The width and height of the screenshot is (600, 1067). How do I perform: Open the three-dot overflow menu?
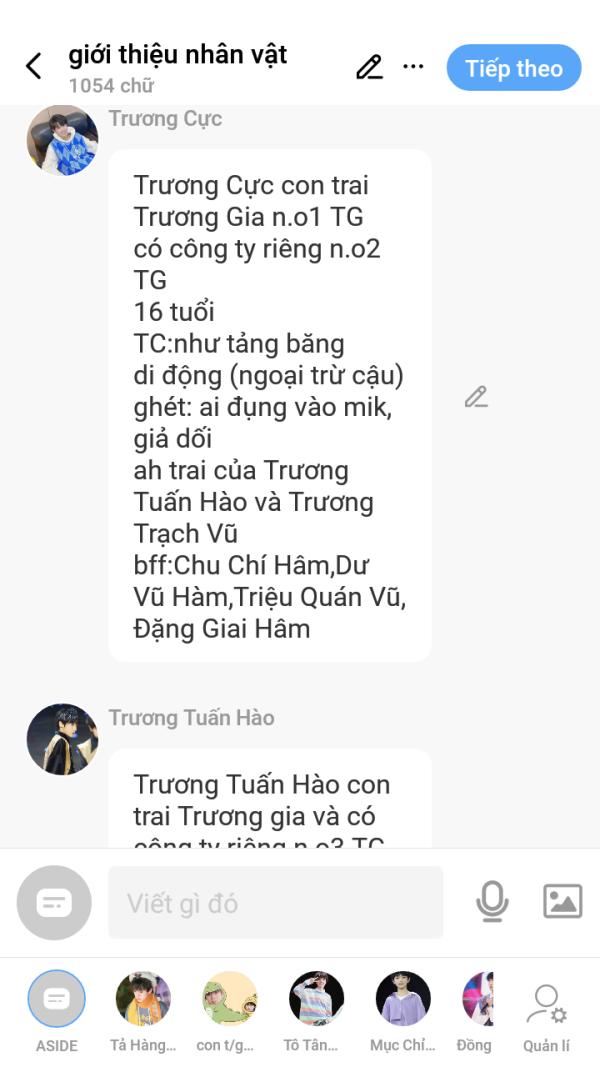(x=413, y=66)
